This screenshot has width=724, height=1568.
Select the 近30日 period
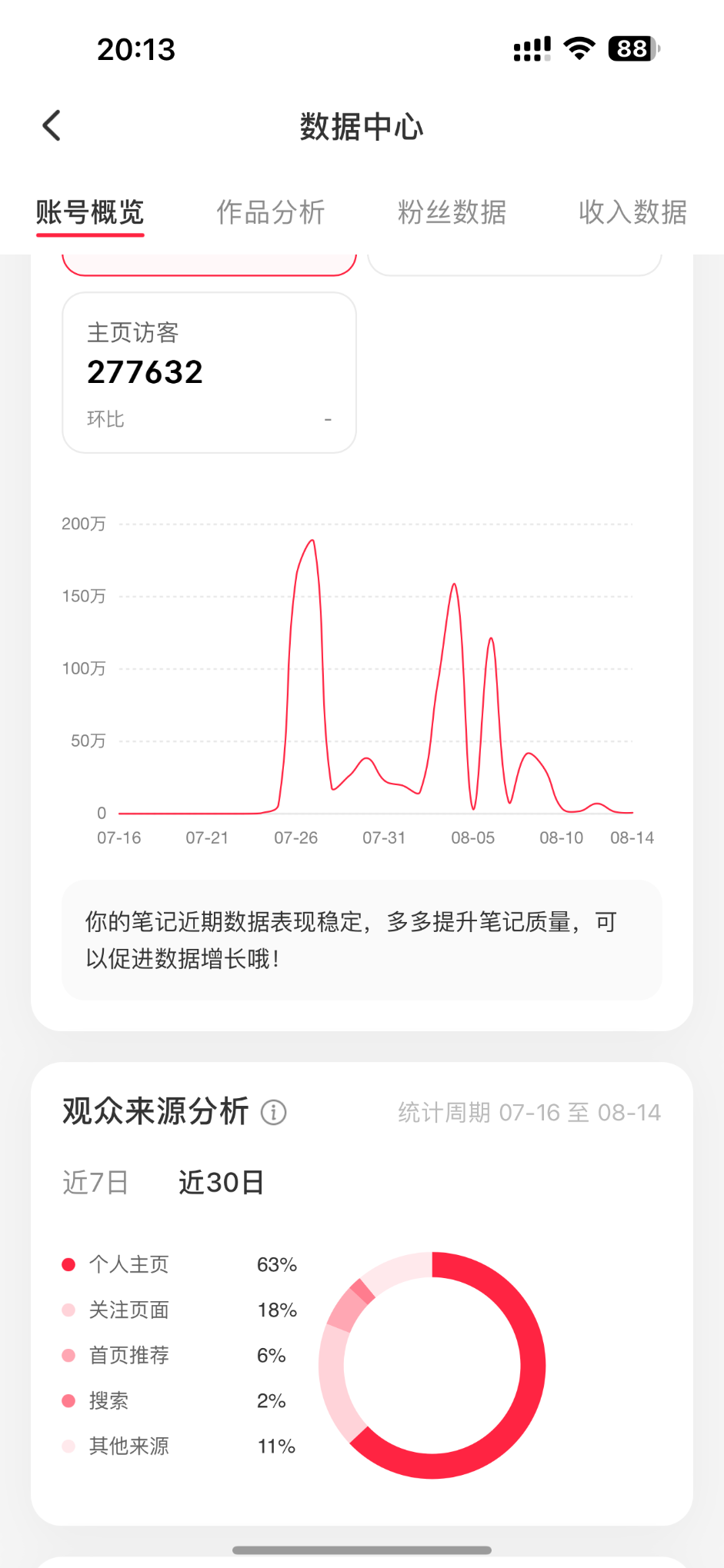point(222,1183)
